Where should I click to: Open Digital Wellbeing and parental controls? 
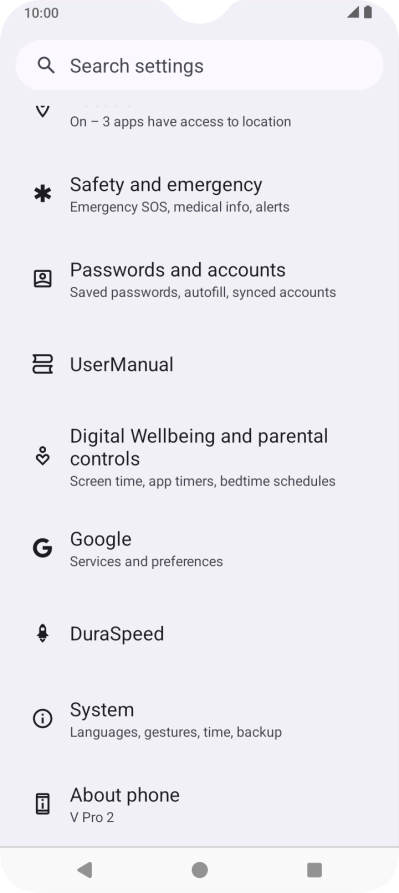click(x=199, y=457)
